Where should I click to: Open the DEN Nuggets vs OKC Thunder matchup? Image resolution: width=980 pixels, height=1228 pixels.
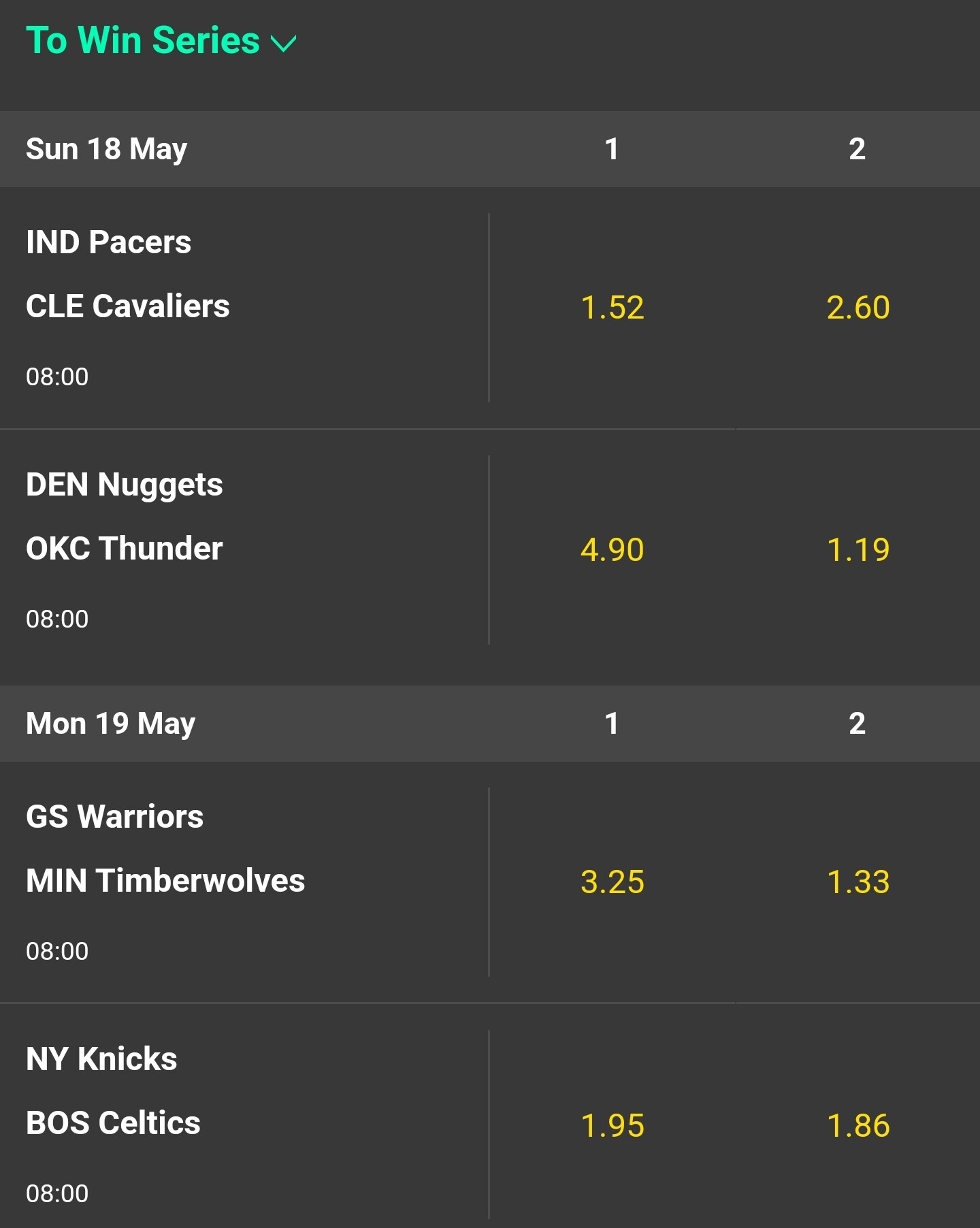click(x=245, y=550)
